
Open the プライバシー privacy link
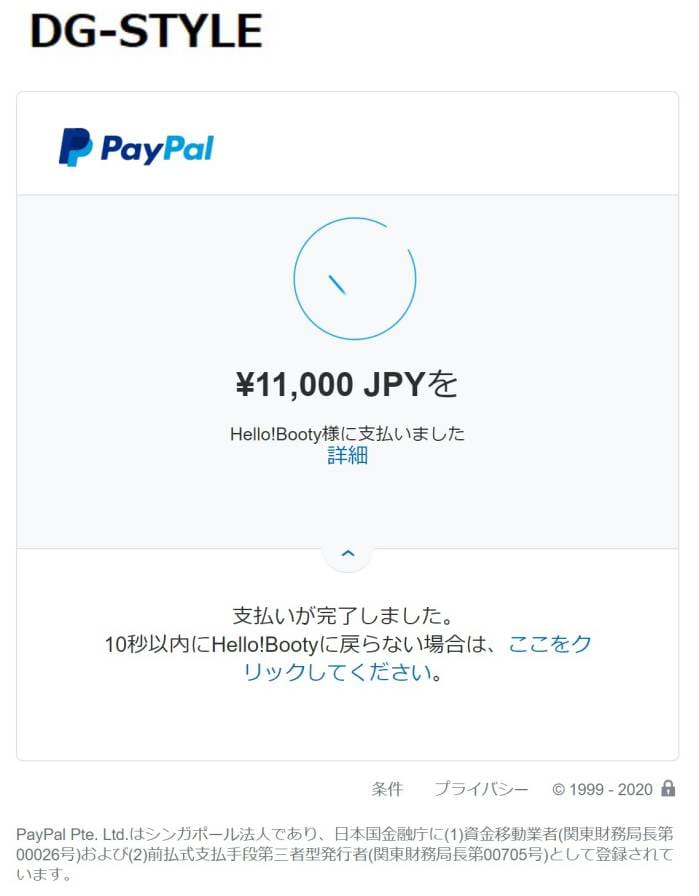[x=480, y=789]
